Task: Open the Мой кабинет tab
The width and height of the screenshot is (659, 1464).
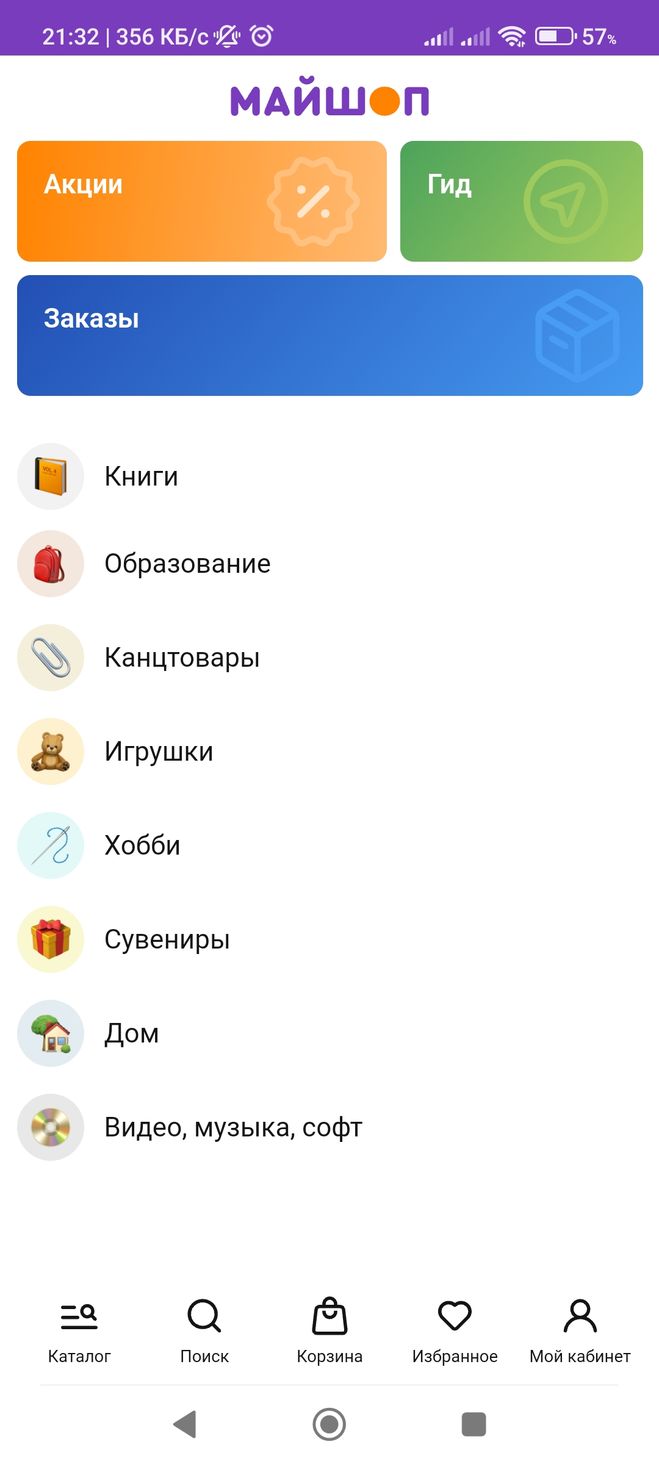Action: 580,1331
